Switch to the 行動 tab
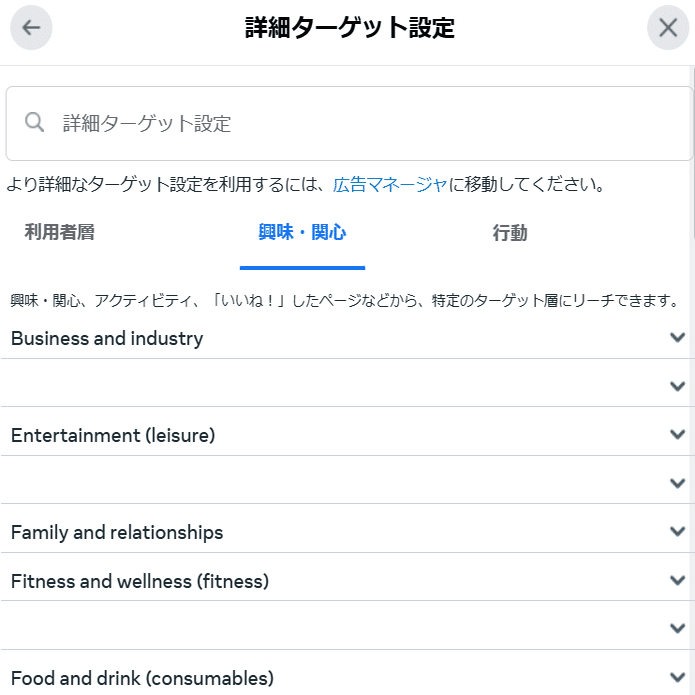Image resolution: width=695 pixels, height=695 pixels. 510,233
